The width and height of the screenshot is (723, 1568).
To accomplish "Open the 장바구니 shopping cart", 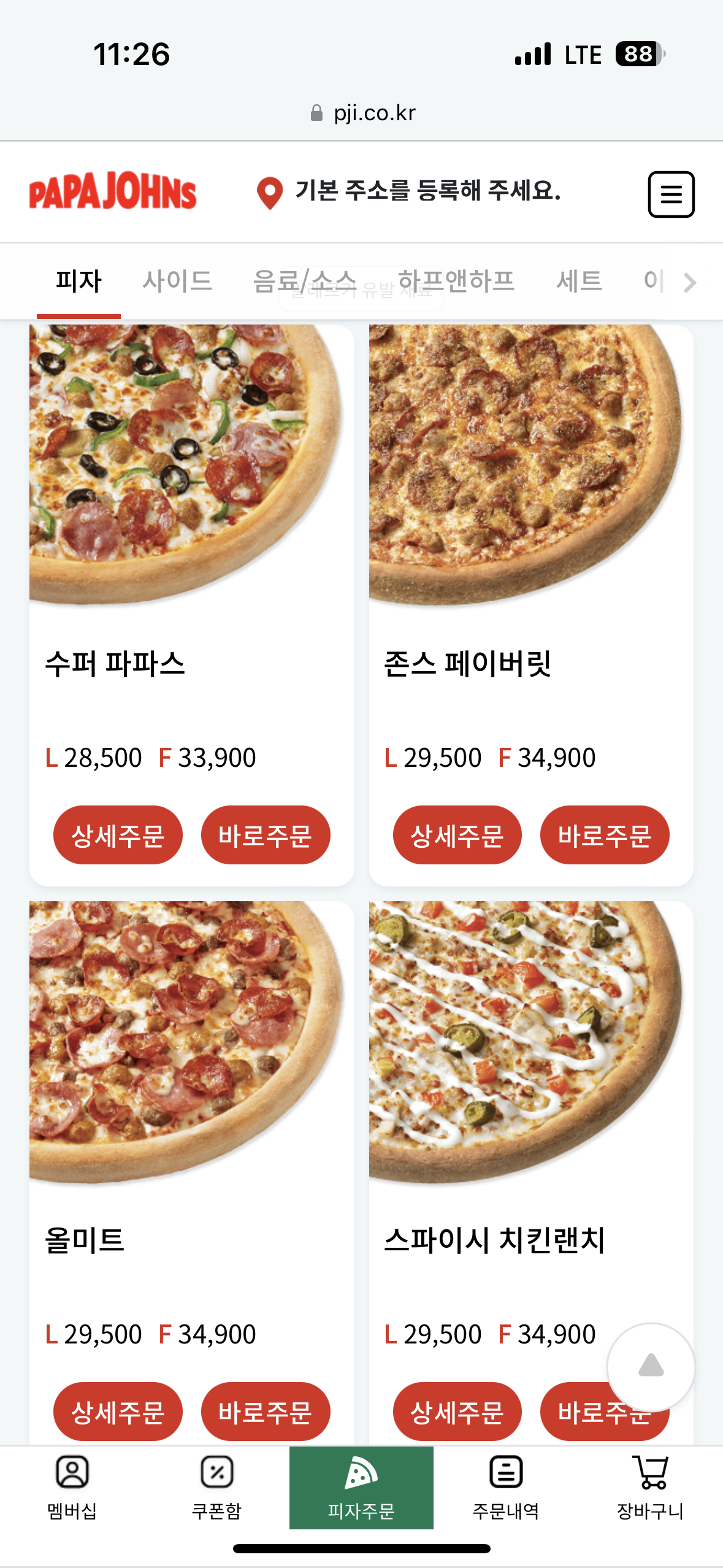I will 650,1487.
